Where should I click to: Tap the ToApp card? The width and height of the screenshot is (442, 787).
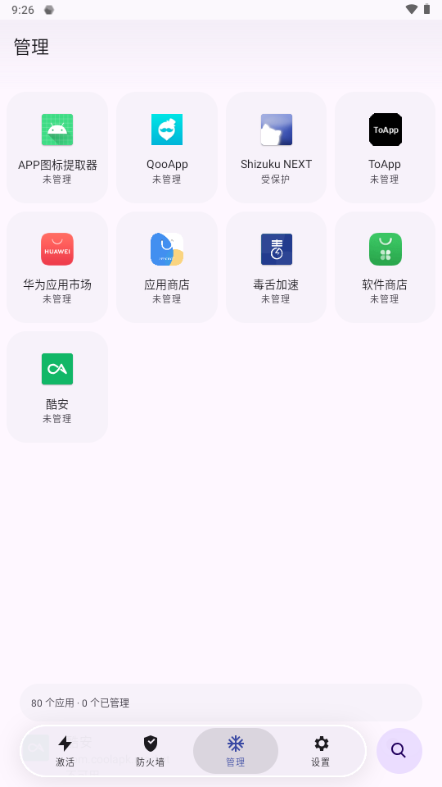[x=385, y=148]
